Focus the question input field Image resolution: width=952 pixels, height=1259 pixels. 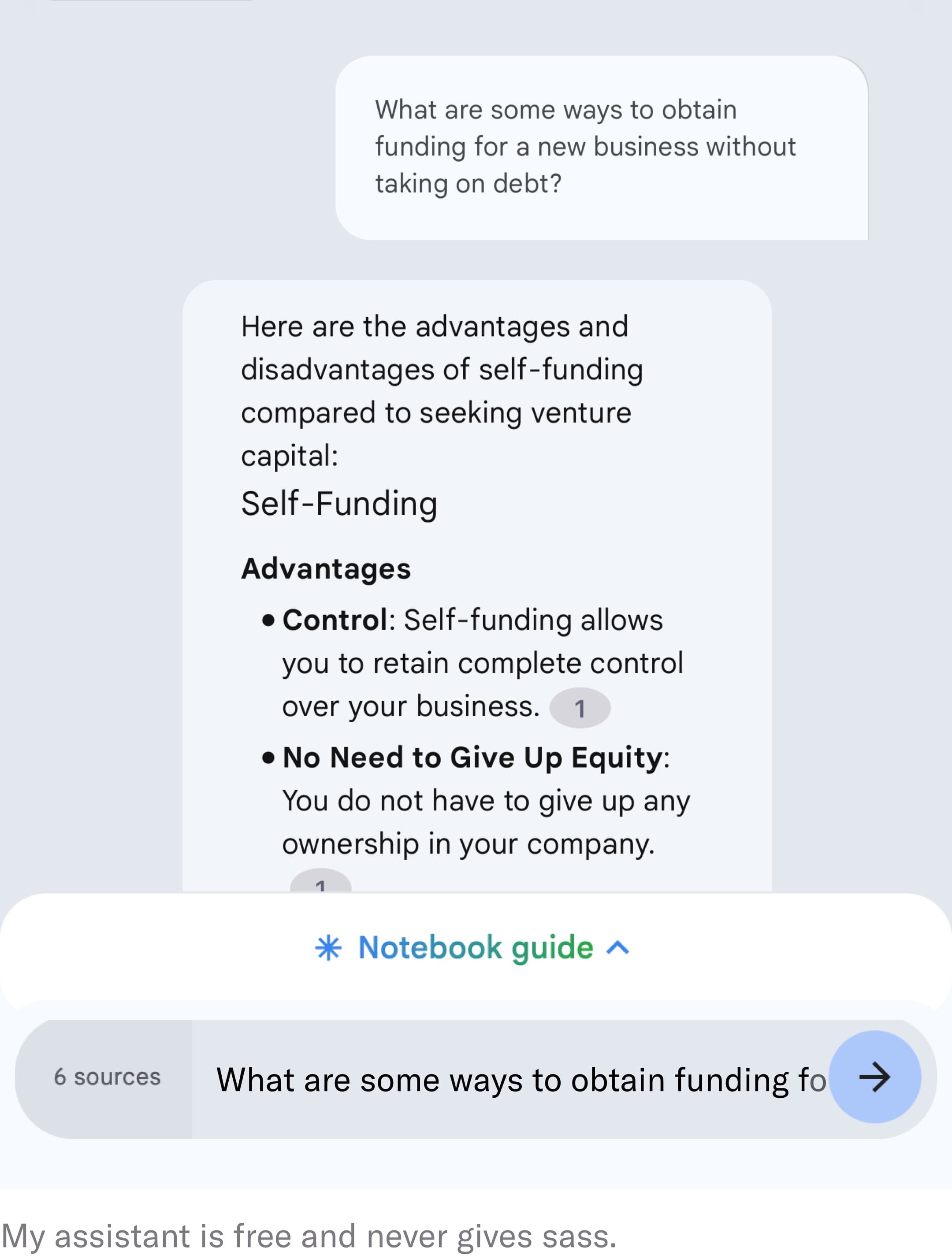513,1079
